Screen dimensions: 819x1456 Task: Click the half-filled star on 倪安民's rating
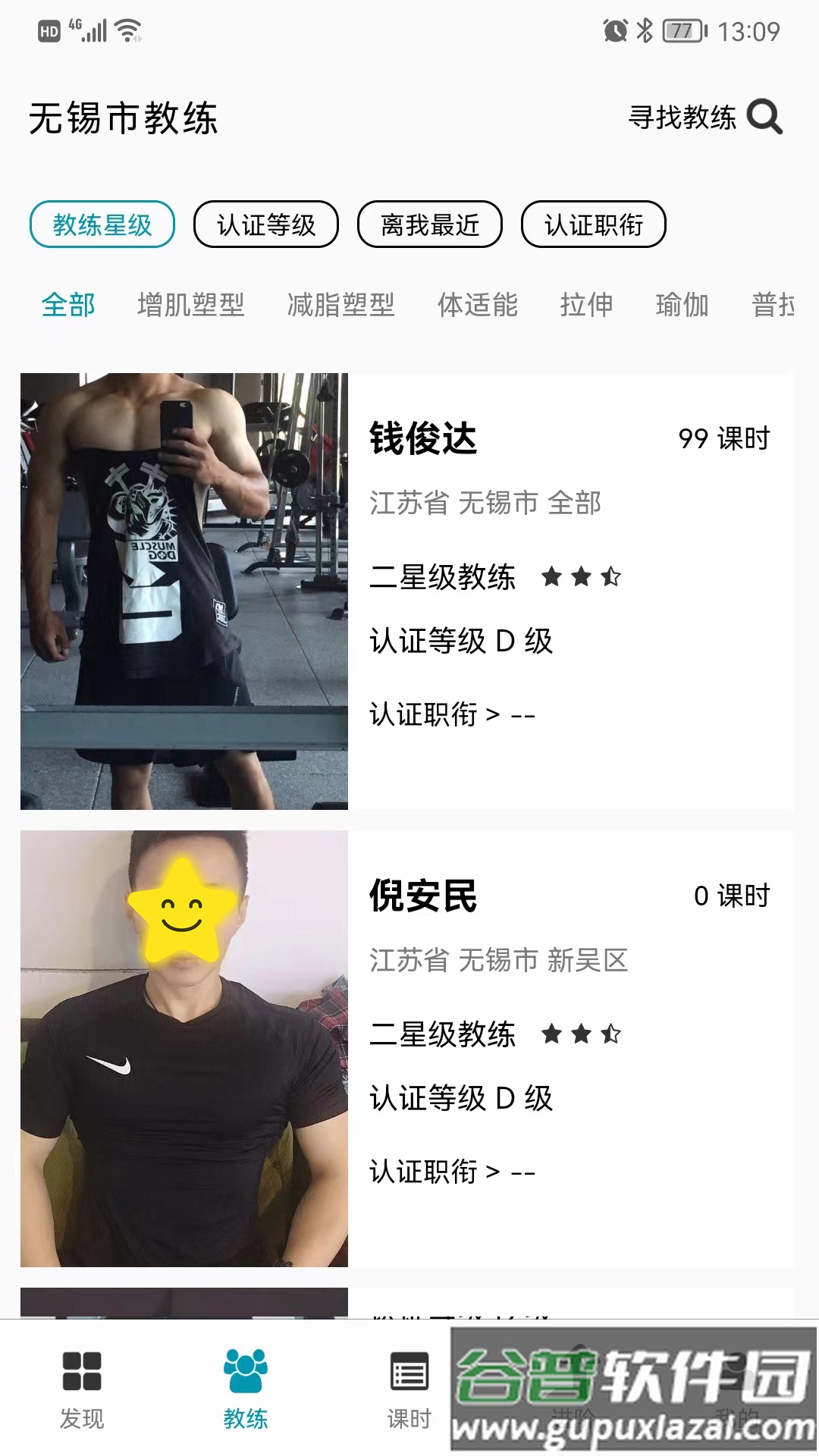point(611,1033)
